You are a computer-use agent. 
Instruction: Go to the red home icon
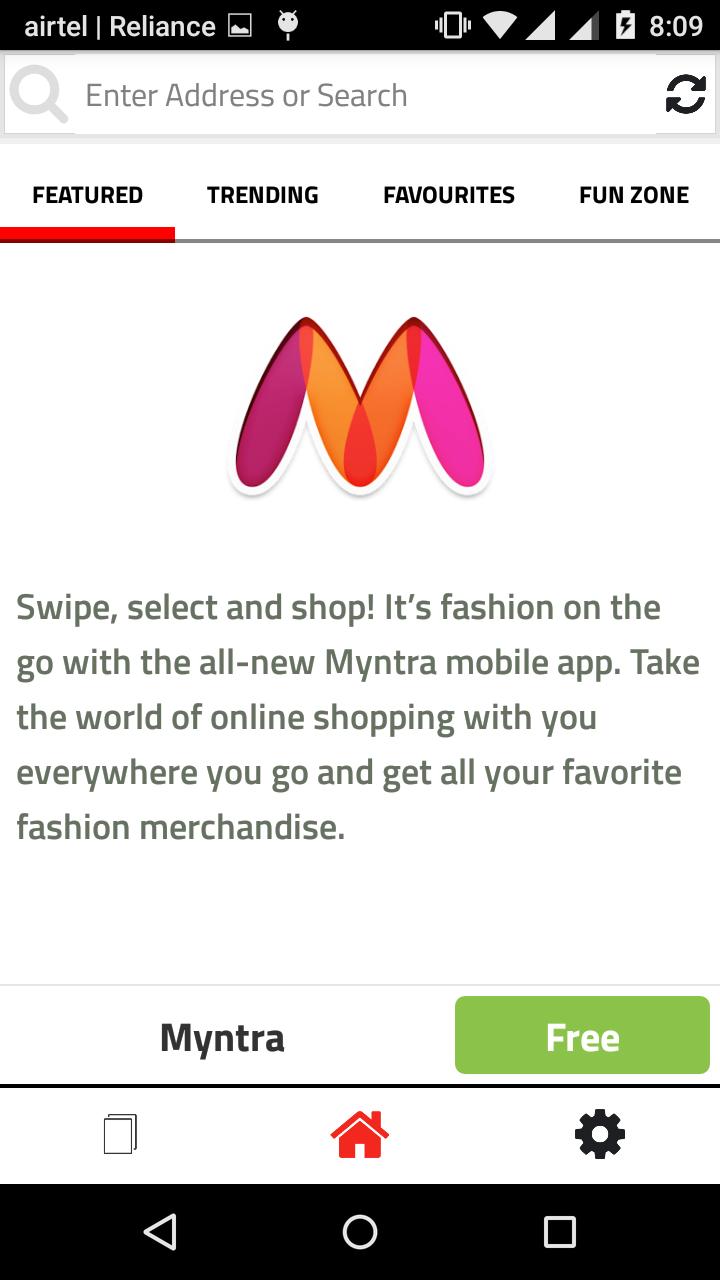(360, 1134)
